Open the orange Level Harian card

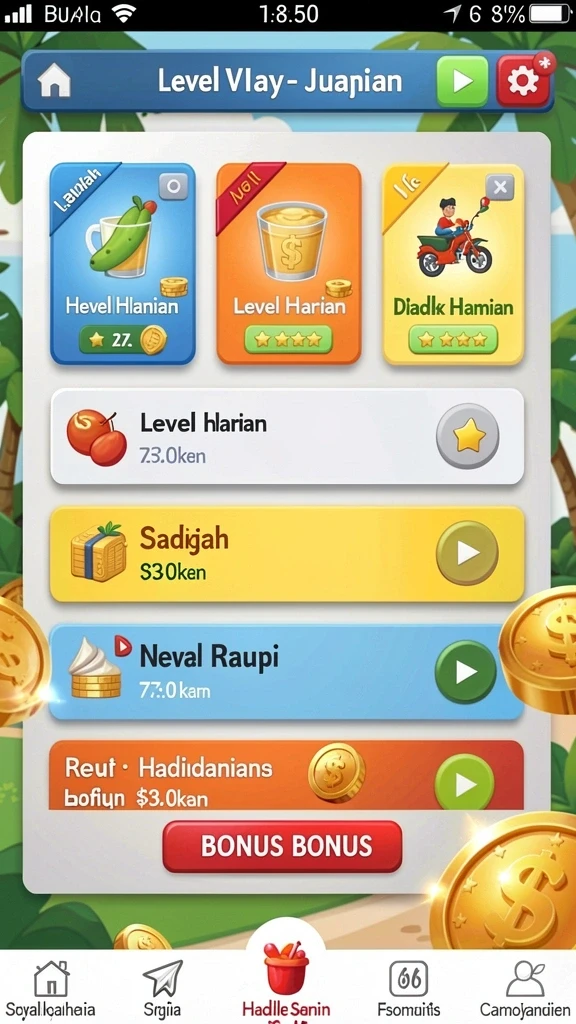[x=289, y=263]
